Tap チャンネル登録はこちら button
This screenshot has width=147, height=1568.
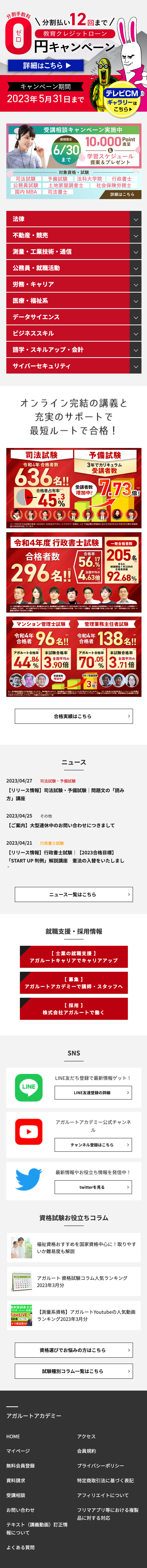[x=93, y=1145]
